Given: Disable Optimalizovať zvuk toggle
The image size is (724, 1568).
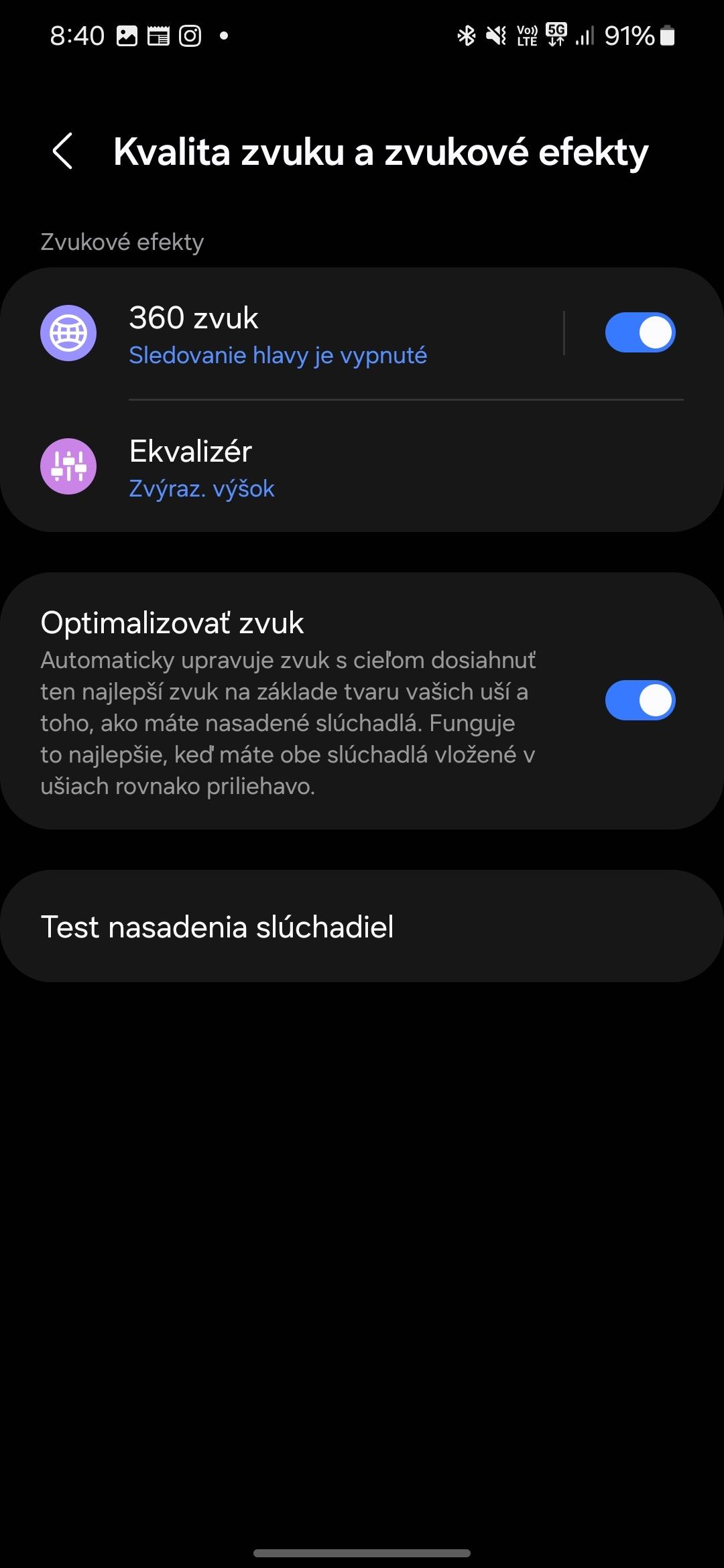Looking at the screenshot, I should tap(640, 701).
